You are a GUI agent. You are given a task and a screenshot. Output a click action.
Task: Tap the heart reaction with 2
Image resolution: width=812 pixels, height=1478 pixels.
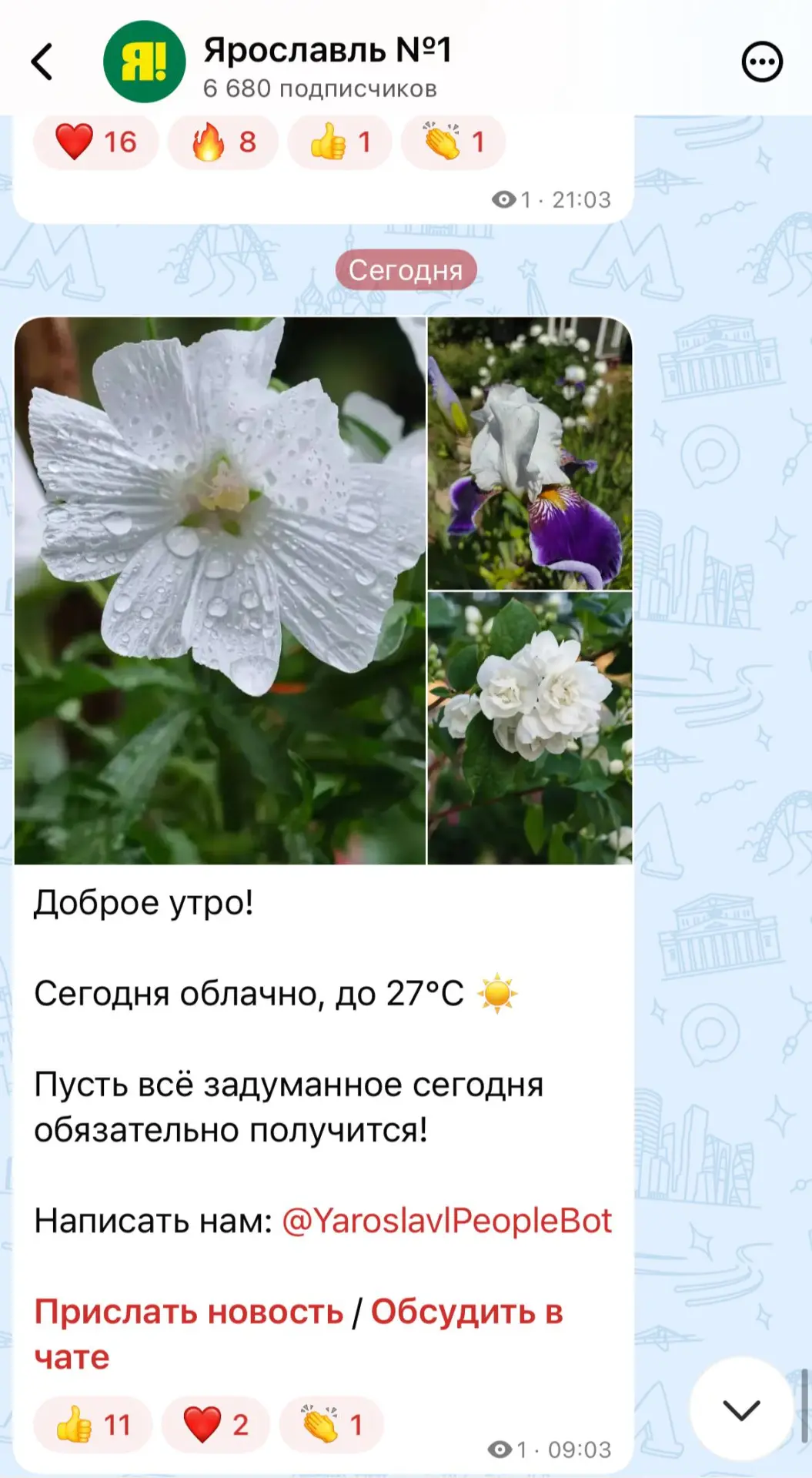click(x=216, y=1424)
